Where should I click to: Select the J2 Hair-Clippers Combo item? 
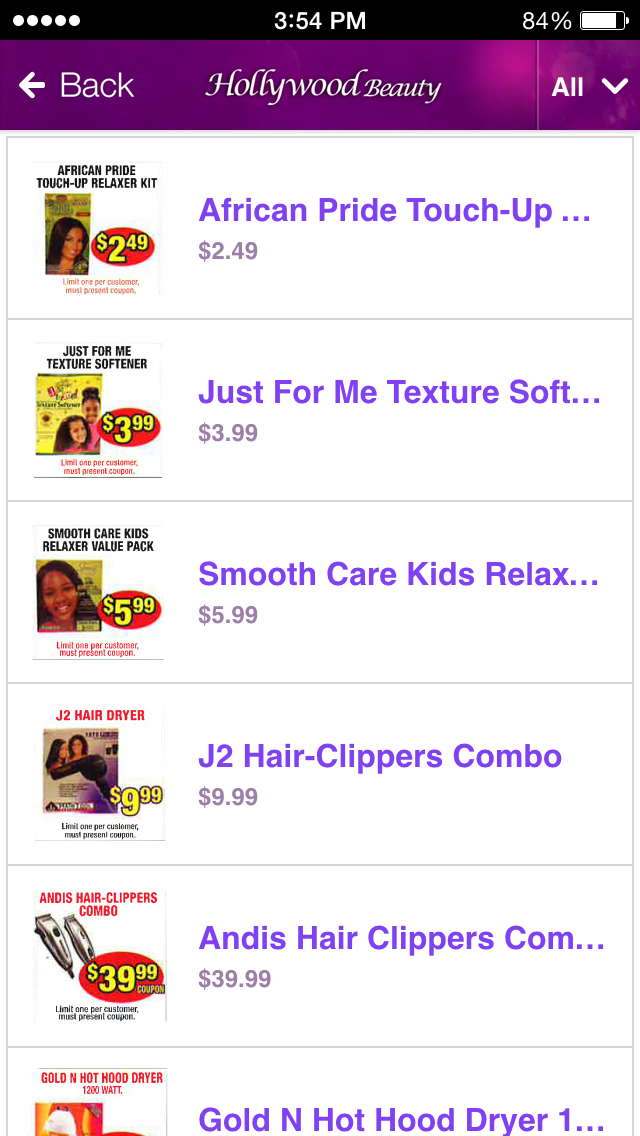pyautogui.click(x=320, y=774)
